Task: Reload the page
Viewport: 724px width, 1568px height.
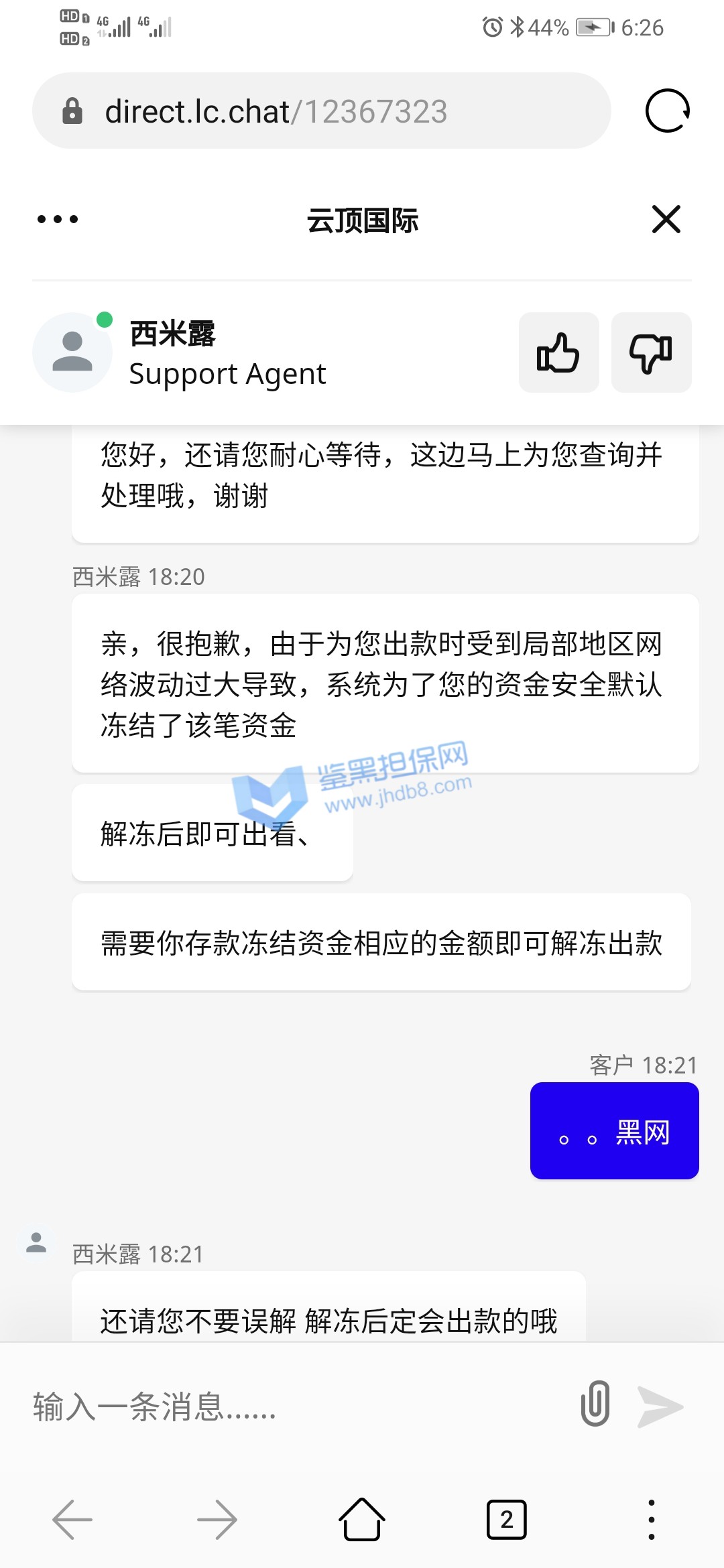Action: click(667, 111)
